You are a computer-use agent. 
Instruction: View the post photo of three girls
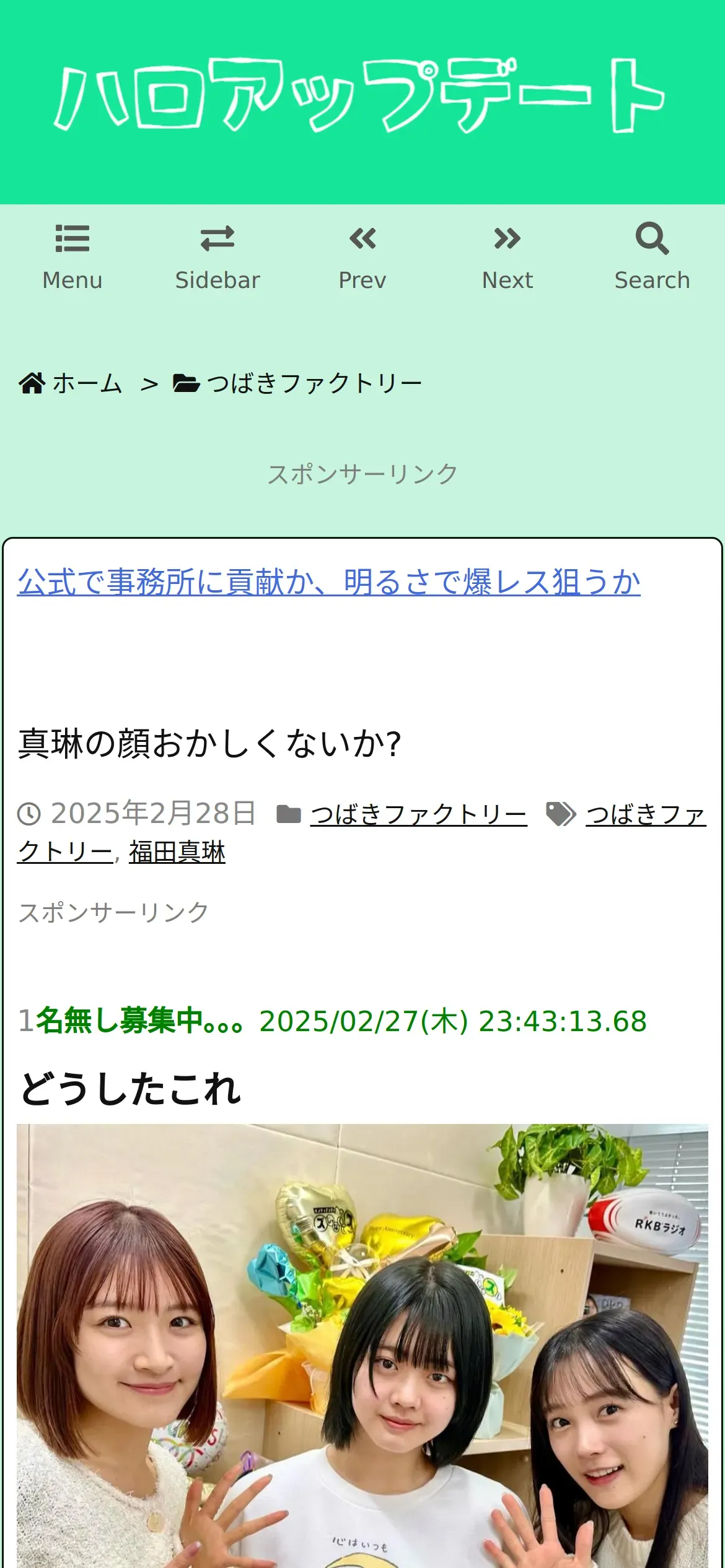click(x=362, y=1346)
